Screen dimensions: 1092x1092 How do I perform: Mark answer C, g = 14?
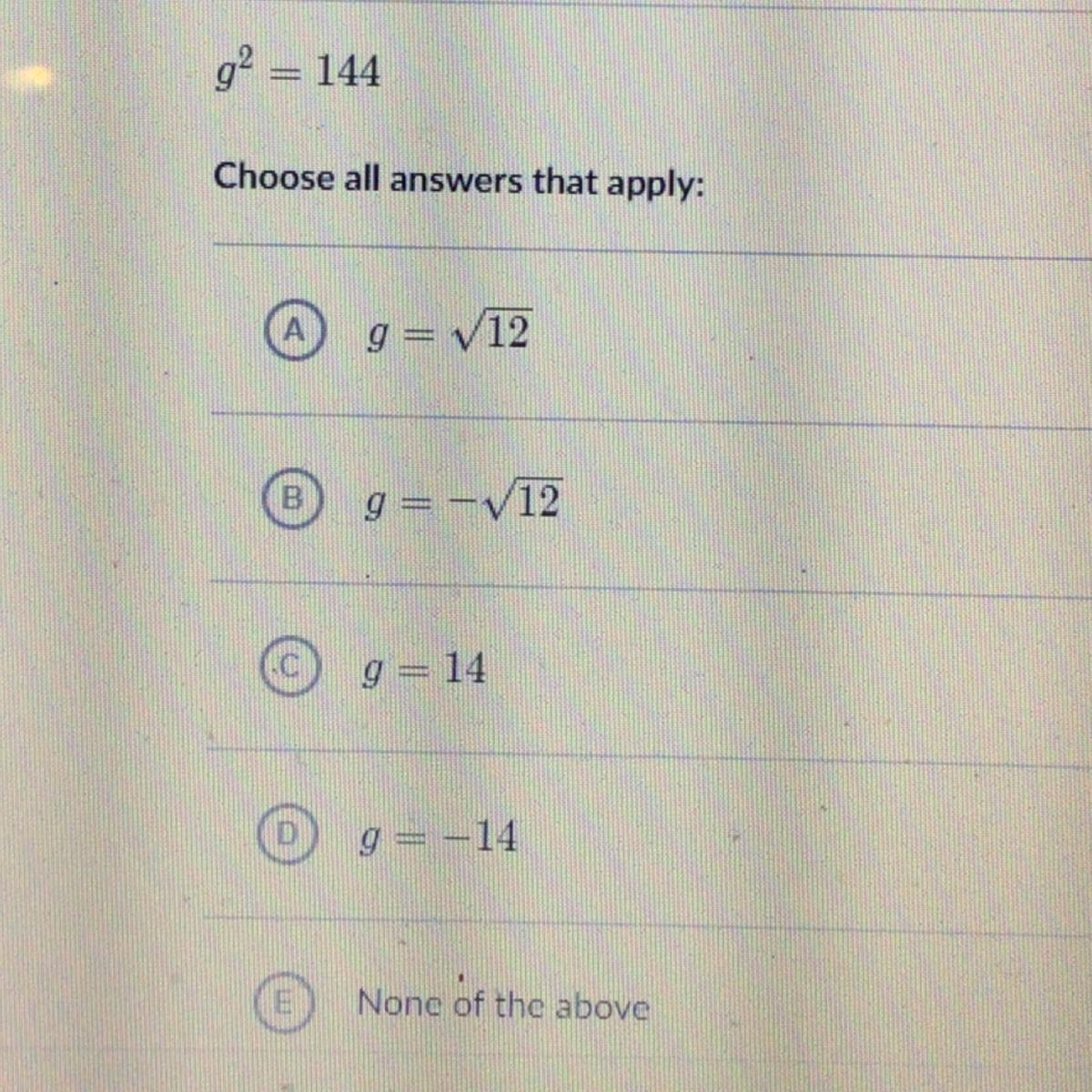point(288,670)
